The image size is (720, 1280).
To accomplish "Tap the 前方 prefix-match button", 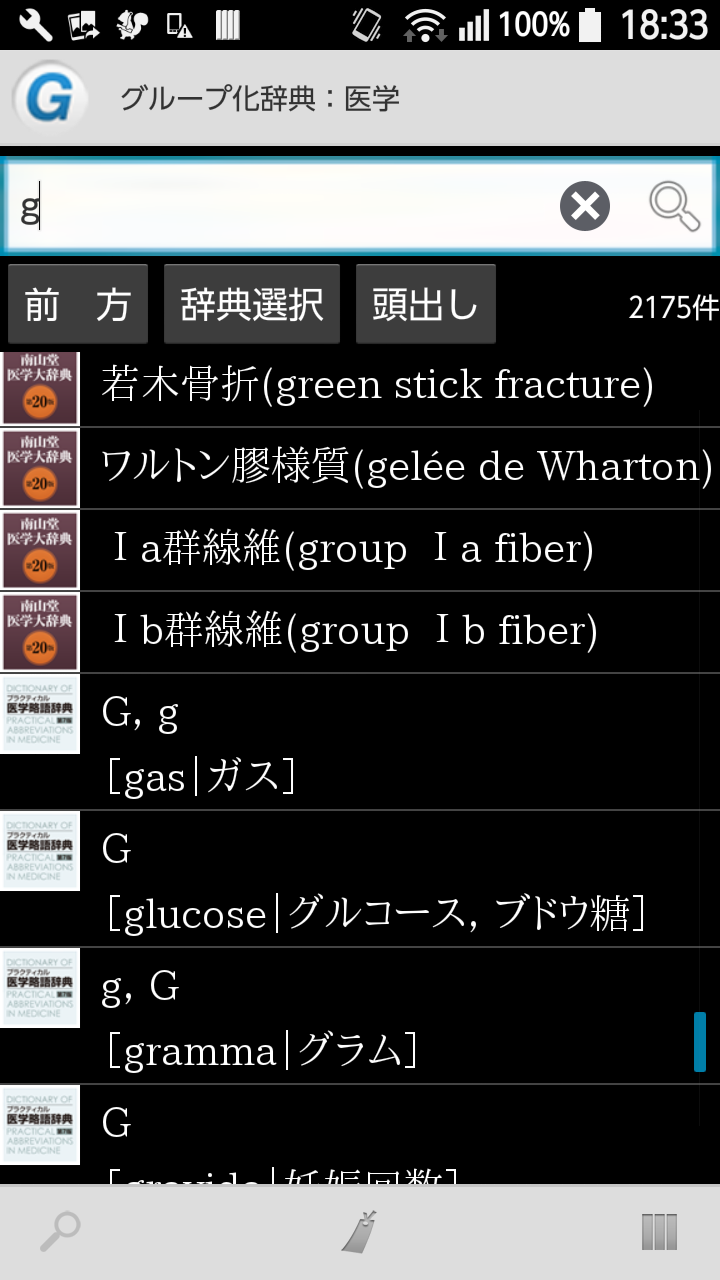I will [x=78, y=304].
